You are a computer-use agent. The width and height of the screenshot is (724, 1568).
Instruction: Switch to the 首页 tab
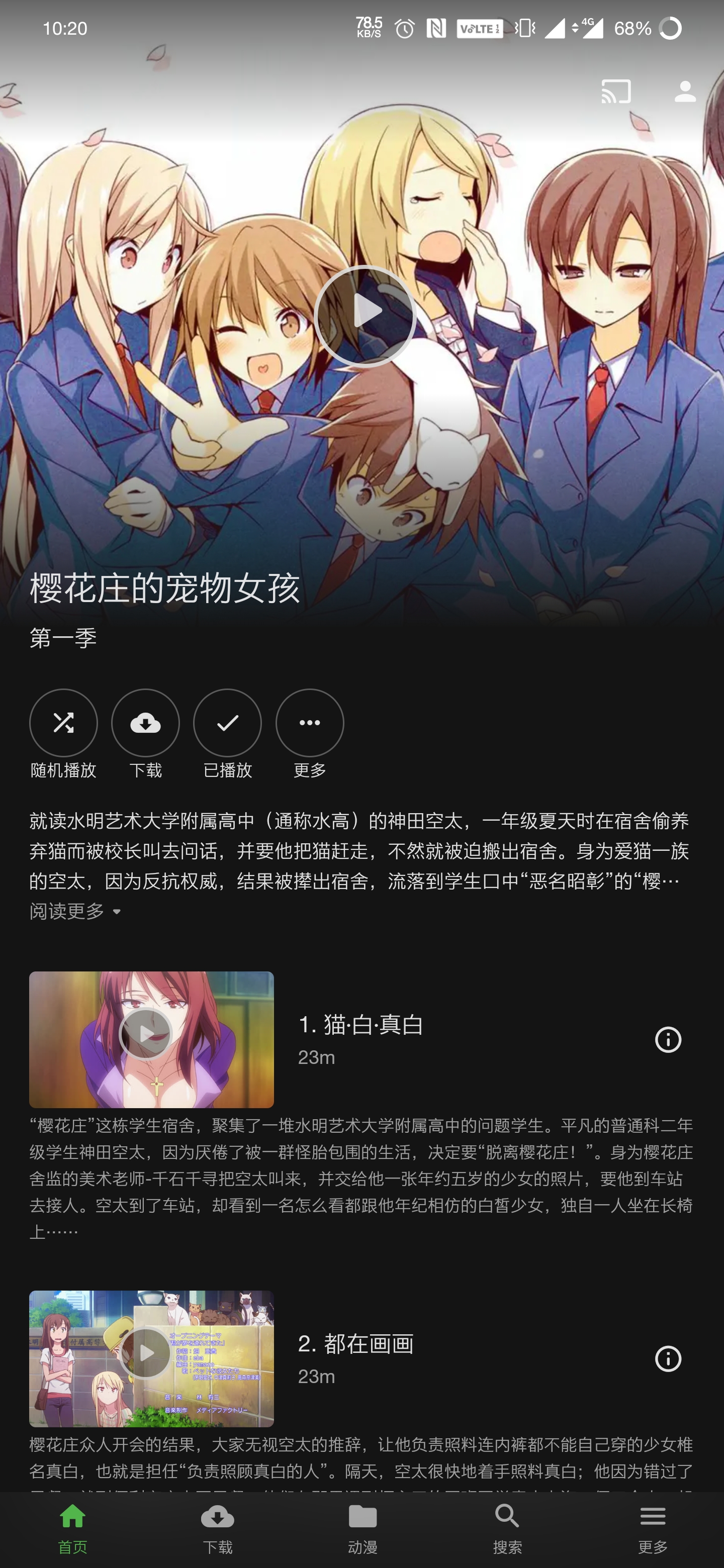click(72, 1528)
